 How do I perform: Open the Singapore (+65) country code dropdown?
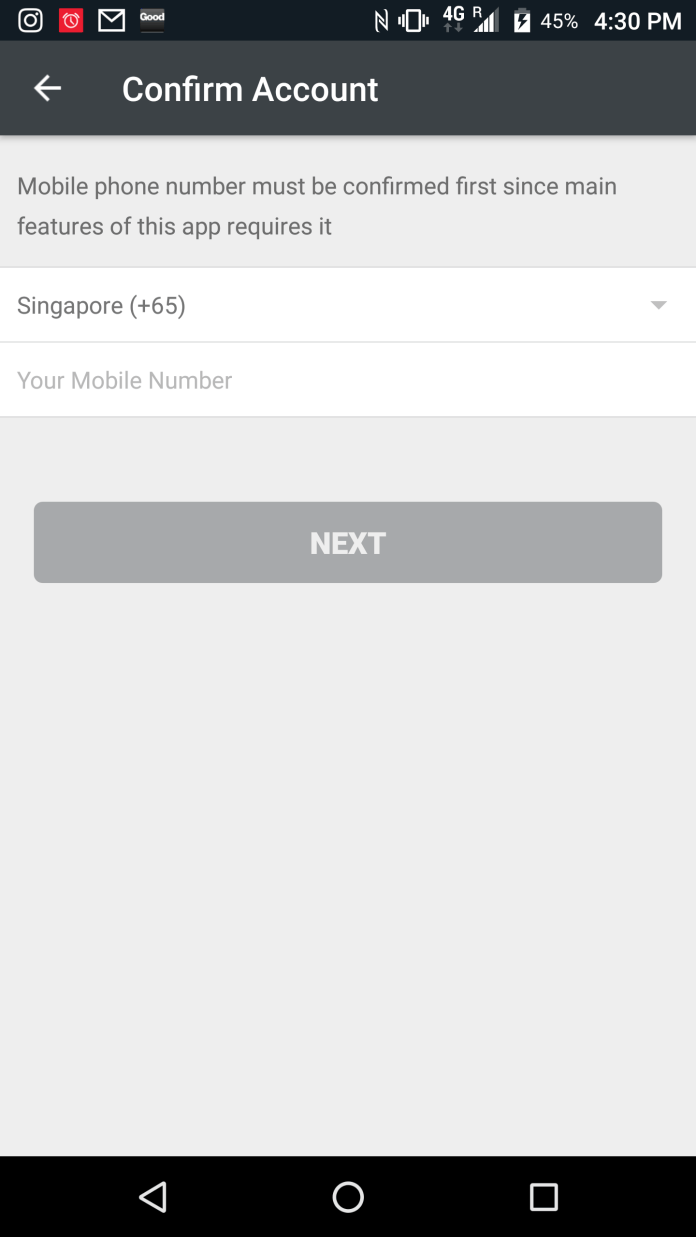tap(348, 305)
